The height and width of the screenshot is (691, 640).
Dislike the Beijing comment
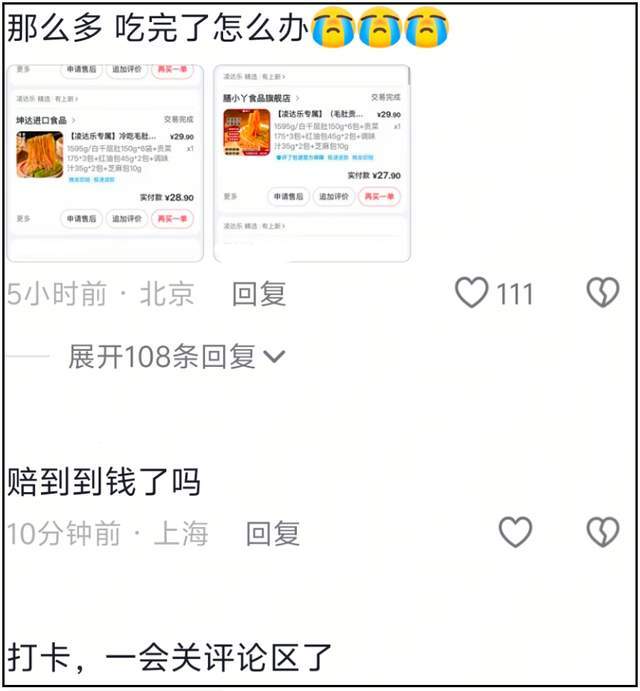click(x=602, y=293)
